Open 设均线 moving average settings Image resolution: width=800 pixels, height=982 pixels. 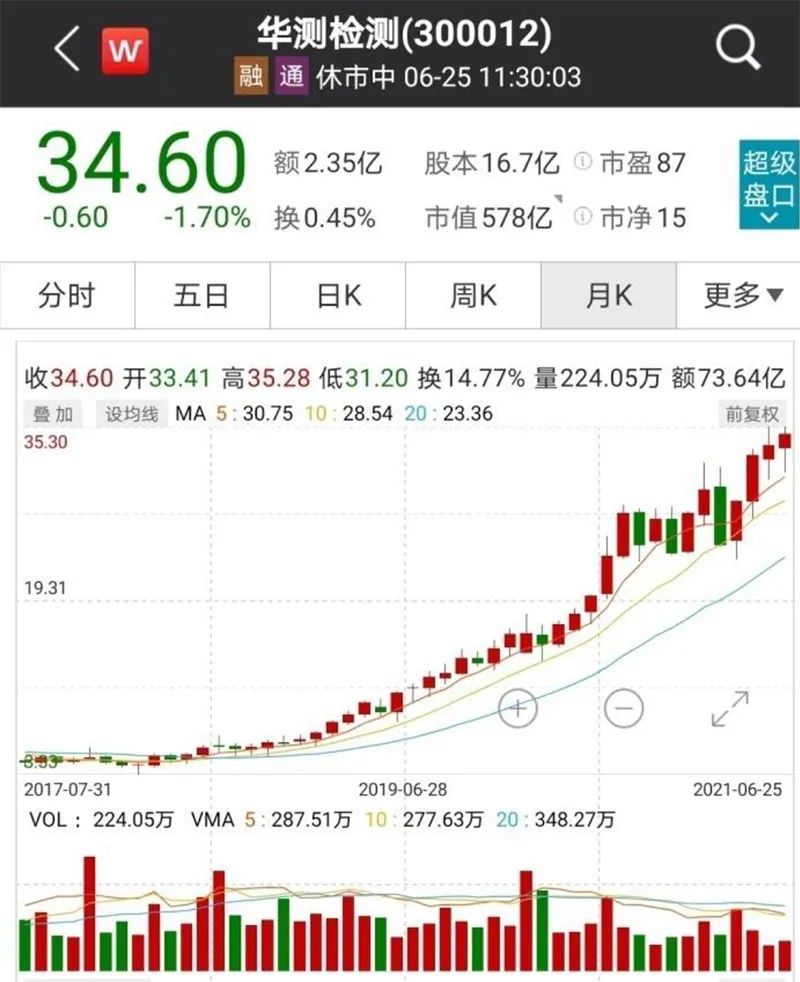pyautogui.click(x=132, y=413)
